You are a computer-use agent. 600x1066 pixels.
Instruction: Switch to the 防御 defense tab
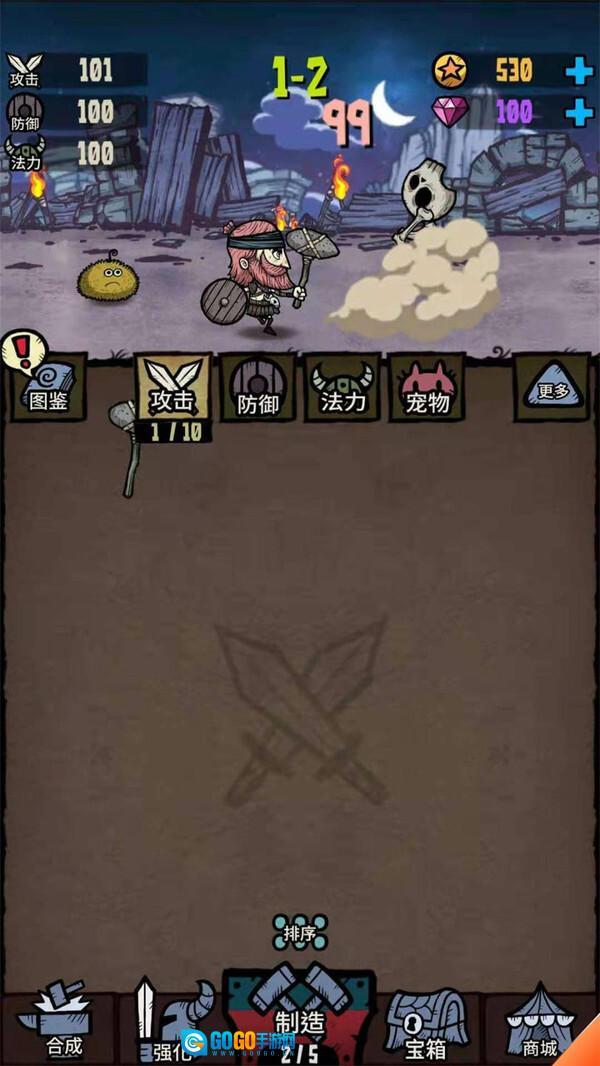click(x=257, y=388)
